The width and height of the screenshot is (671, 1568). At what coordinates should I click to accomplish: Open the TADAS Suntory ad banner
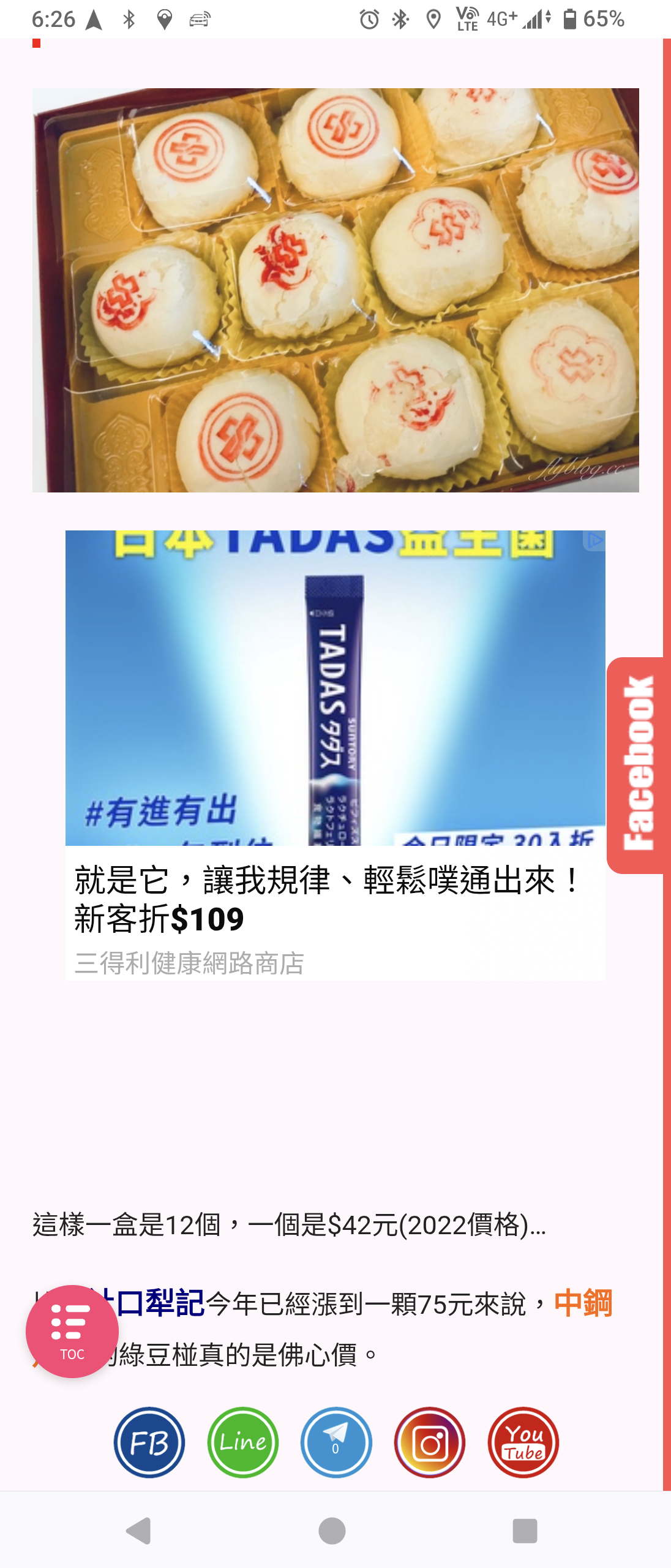click(335, 735)
